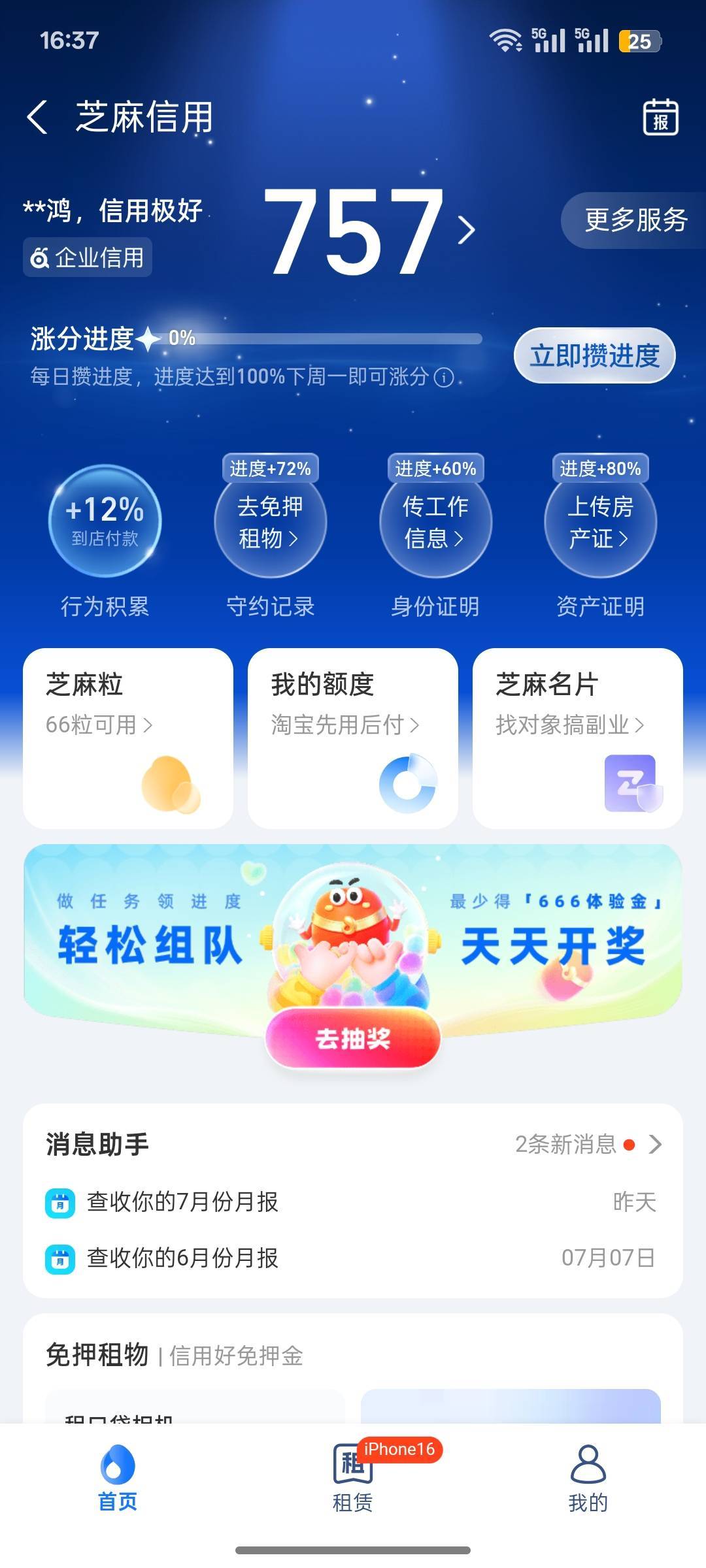Open 传工作信息 progress bubble

coord(435,521)
